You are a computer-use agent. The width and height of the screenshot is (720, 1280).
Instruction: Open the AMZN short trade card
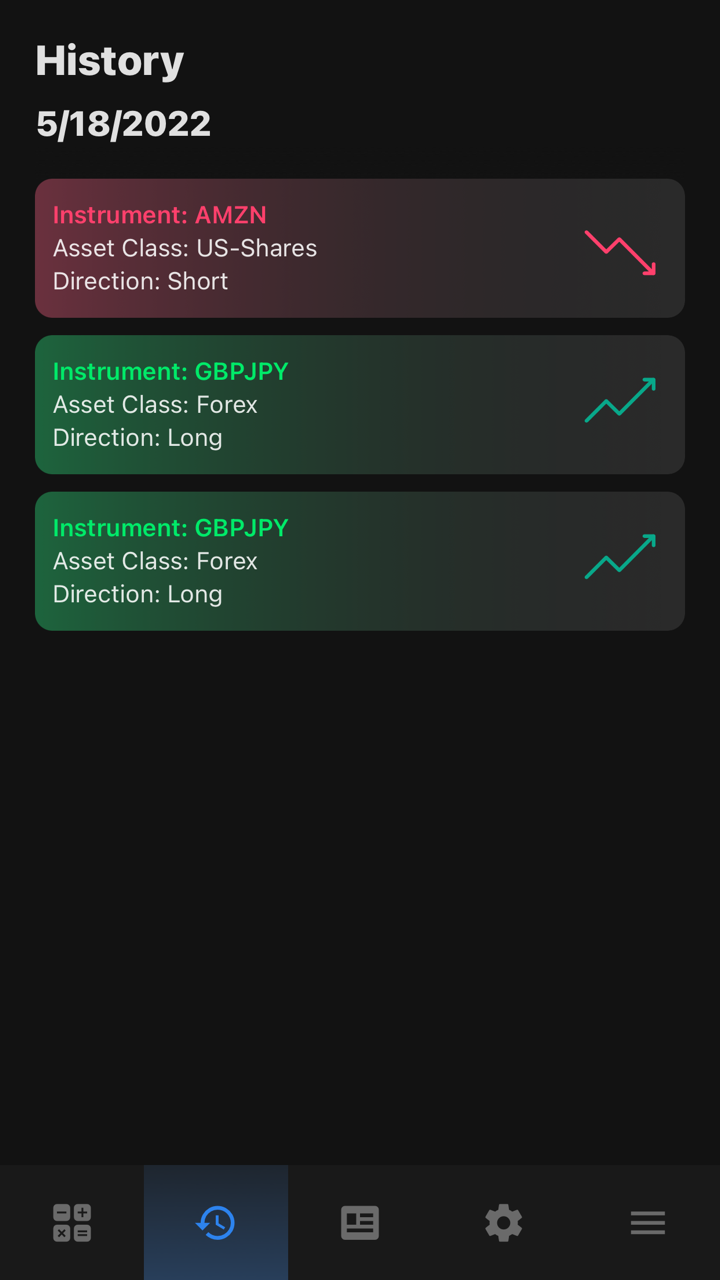click(360, 248)
